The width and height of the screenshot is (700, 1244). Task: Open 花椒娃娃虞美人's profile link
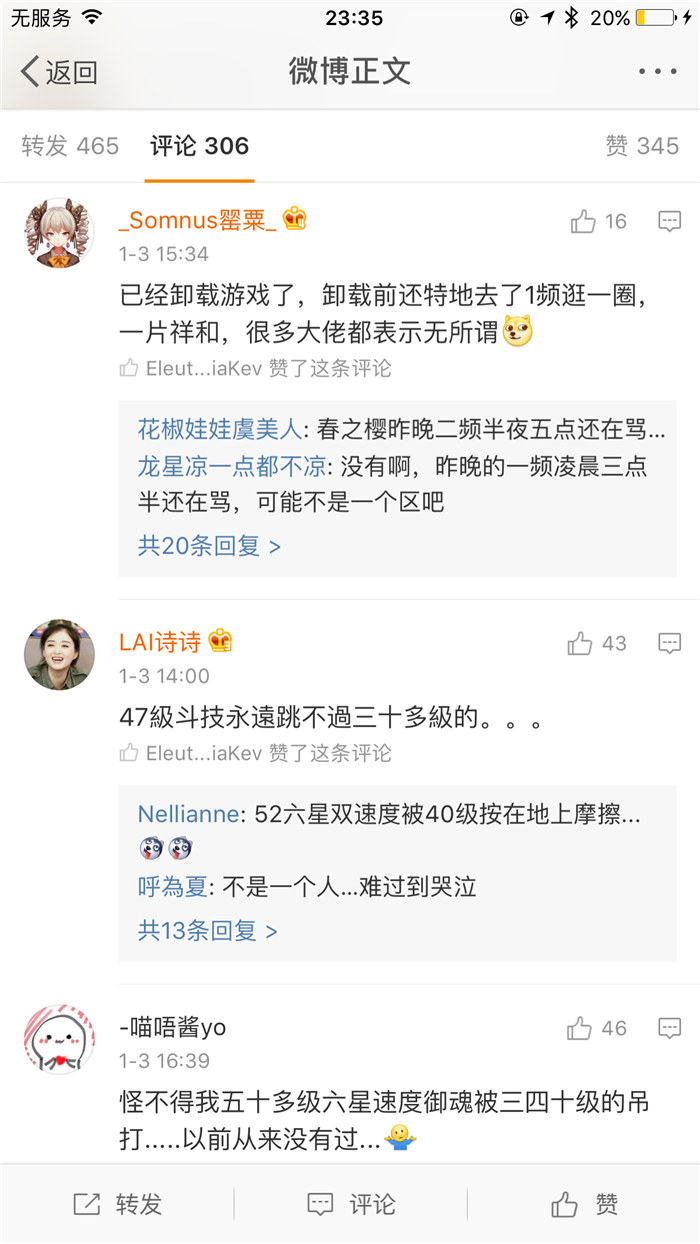219,430
